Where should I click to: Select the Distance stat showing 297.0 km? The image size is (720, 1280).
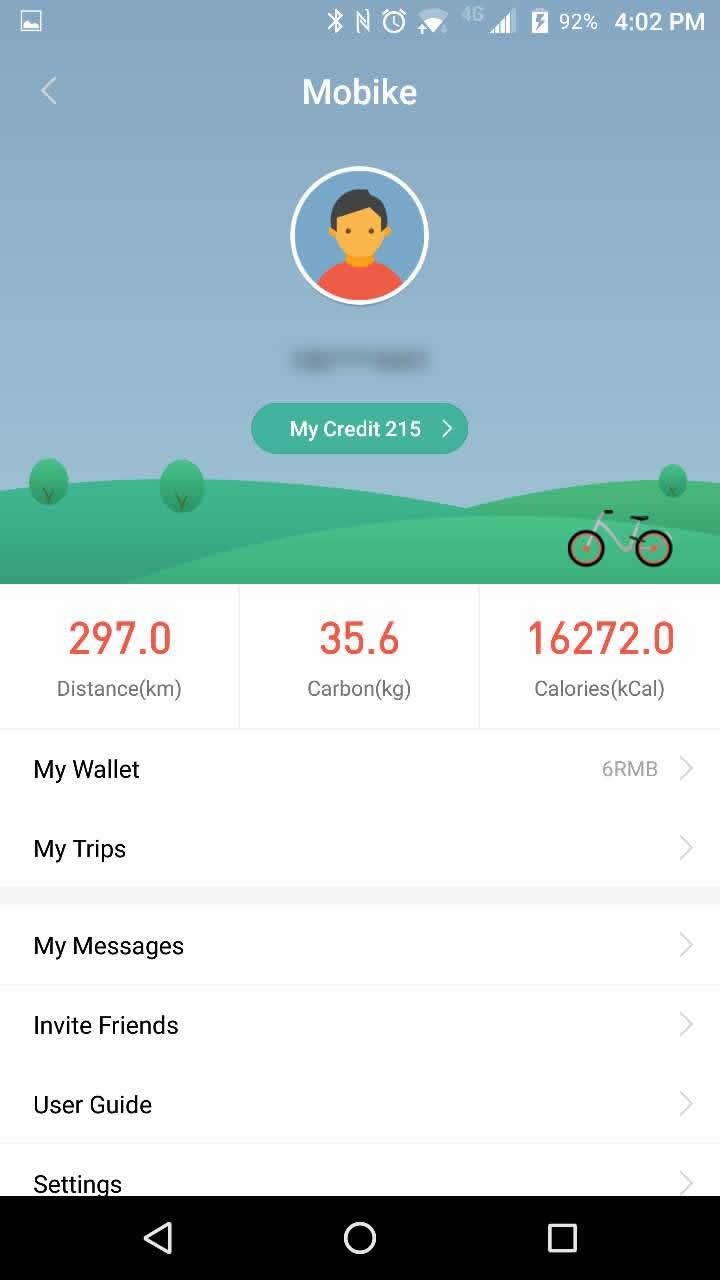(x=119, y=655)
